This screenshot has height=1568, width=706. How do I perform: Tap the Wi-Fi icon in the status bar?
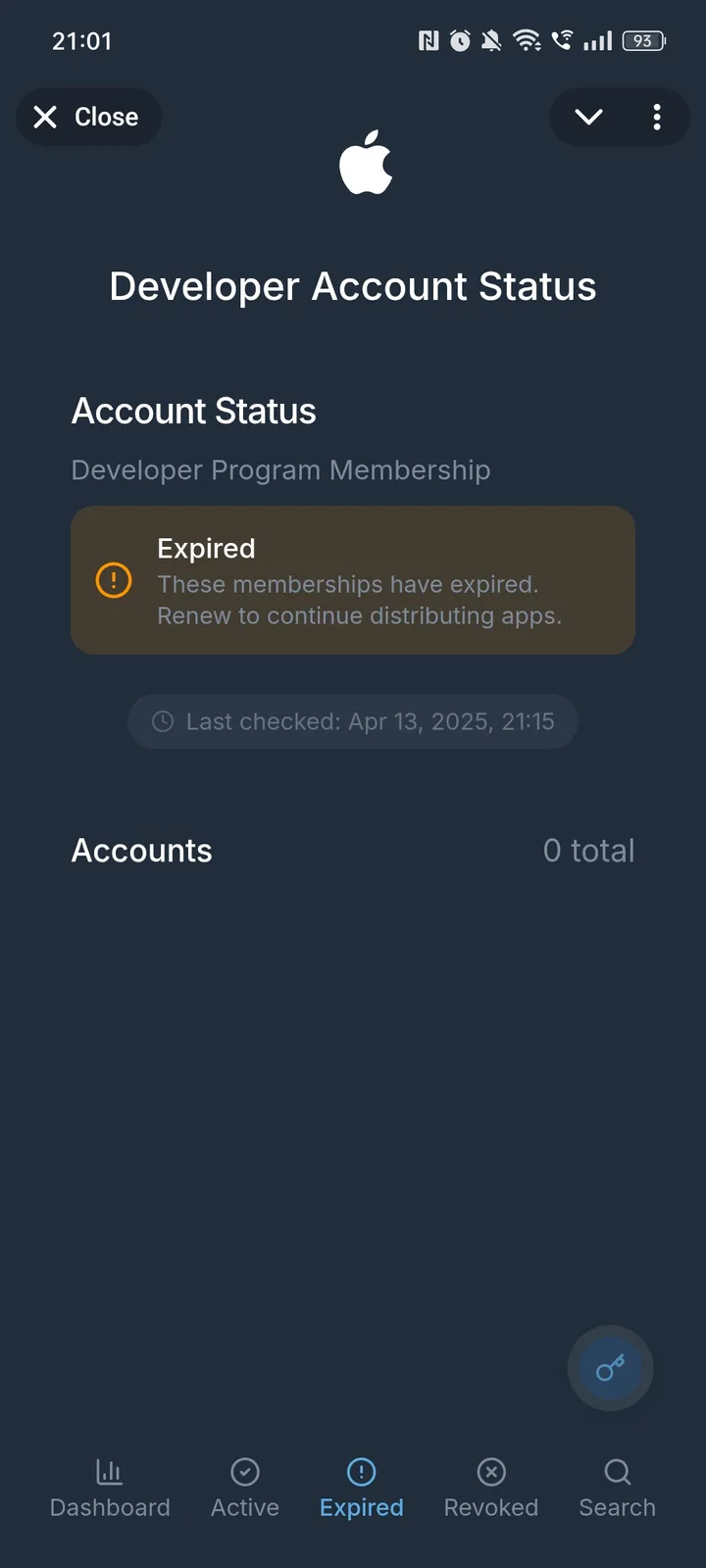point(529,41)
